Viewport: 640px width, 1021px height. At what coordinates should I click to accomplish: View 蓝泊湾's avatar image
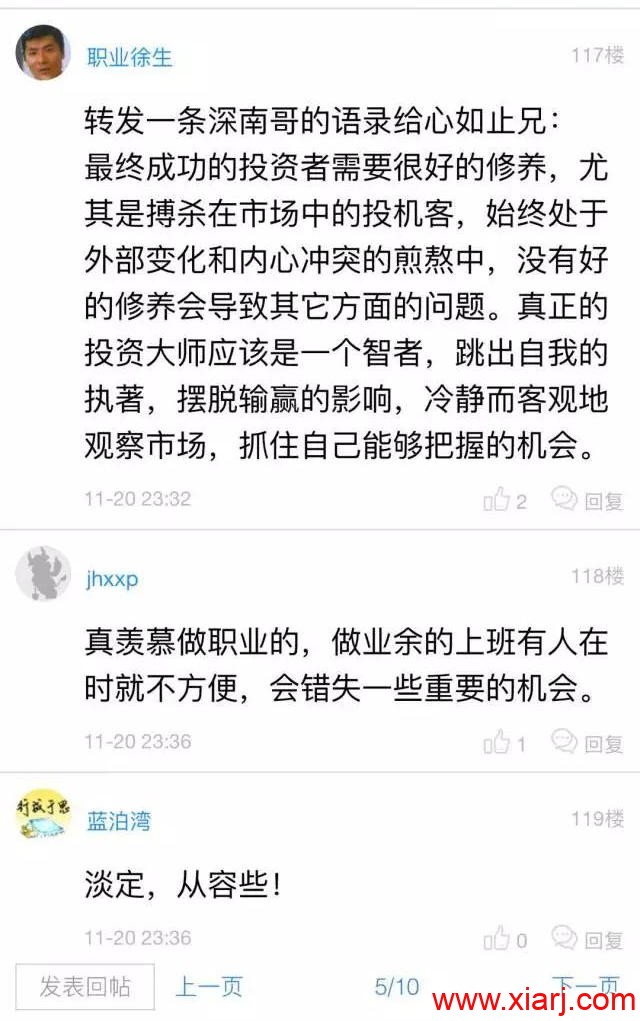click(x=43, y=815)
